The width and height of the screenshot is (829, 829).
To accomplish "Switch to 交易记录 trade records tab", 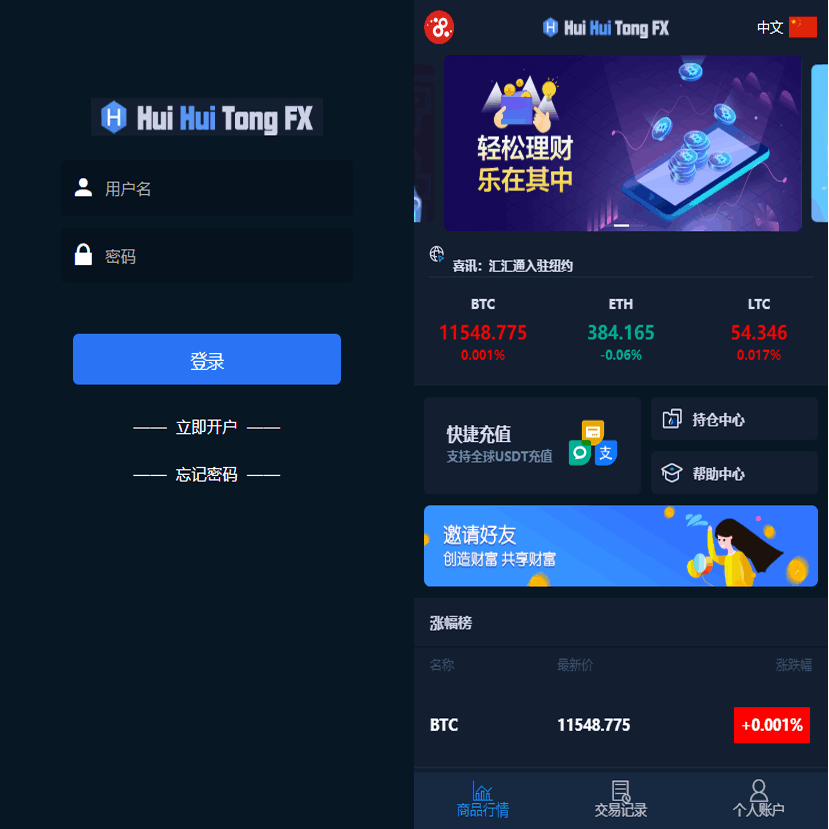I will pyautogui.click(x=621, y=800).
